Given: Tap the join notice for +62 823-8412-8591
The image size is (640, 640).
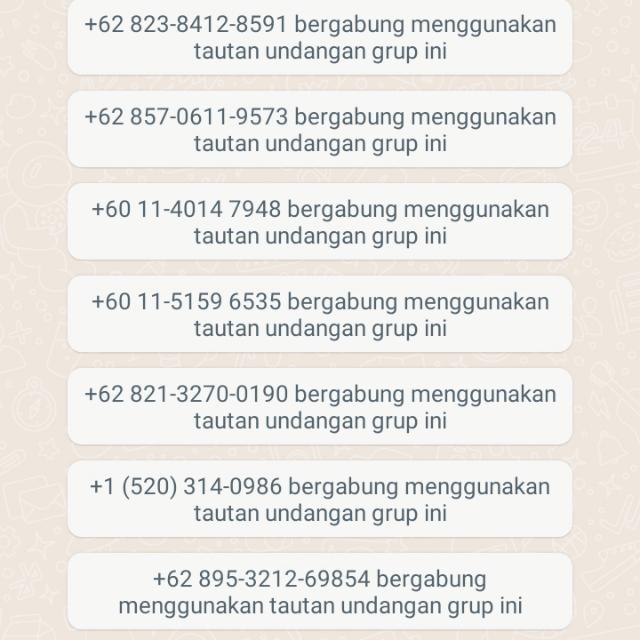Looking at the screenshot, I should pos(320,38).
